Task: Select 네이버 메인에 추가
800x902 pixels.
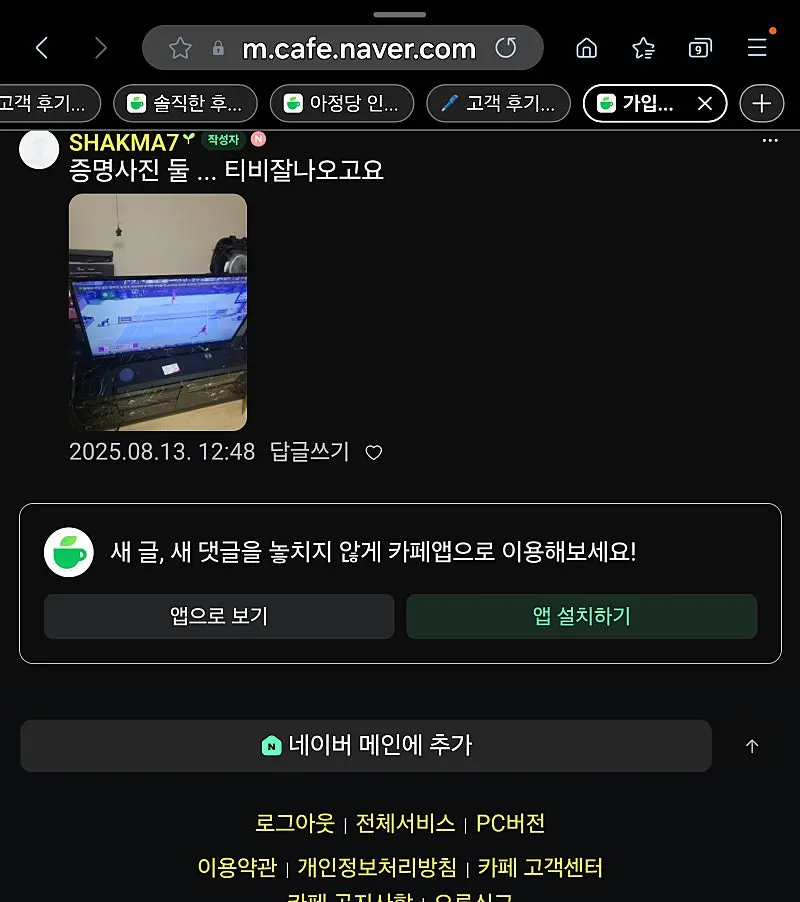Action: click(366, 745)
